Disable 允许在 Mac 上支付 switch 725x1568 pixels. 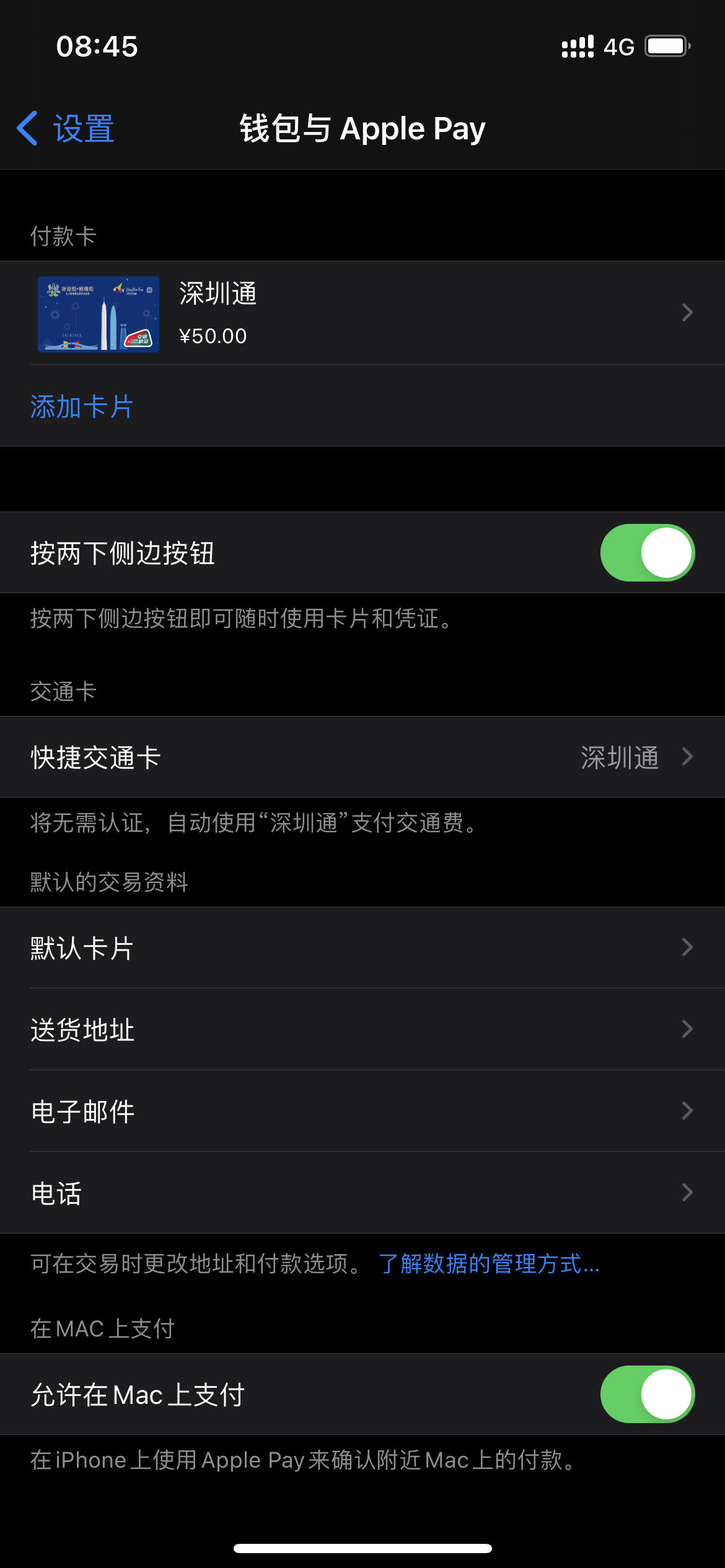[647, 1395]
